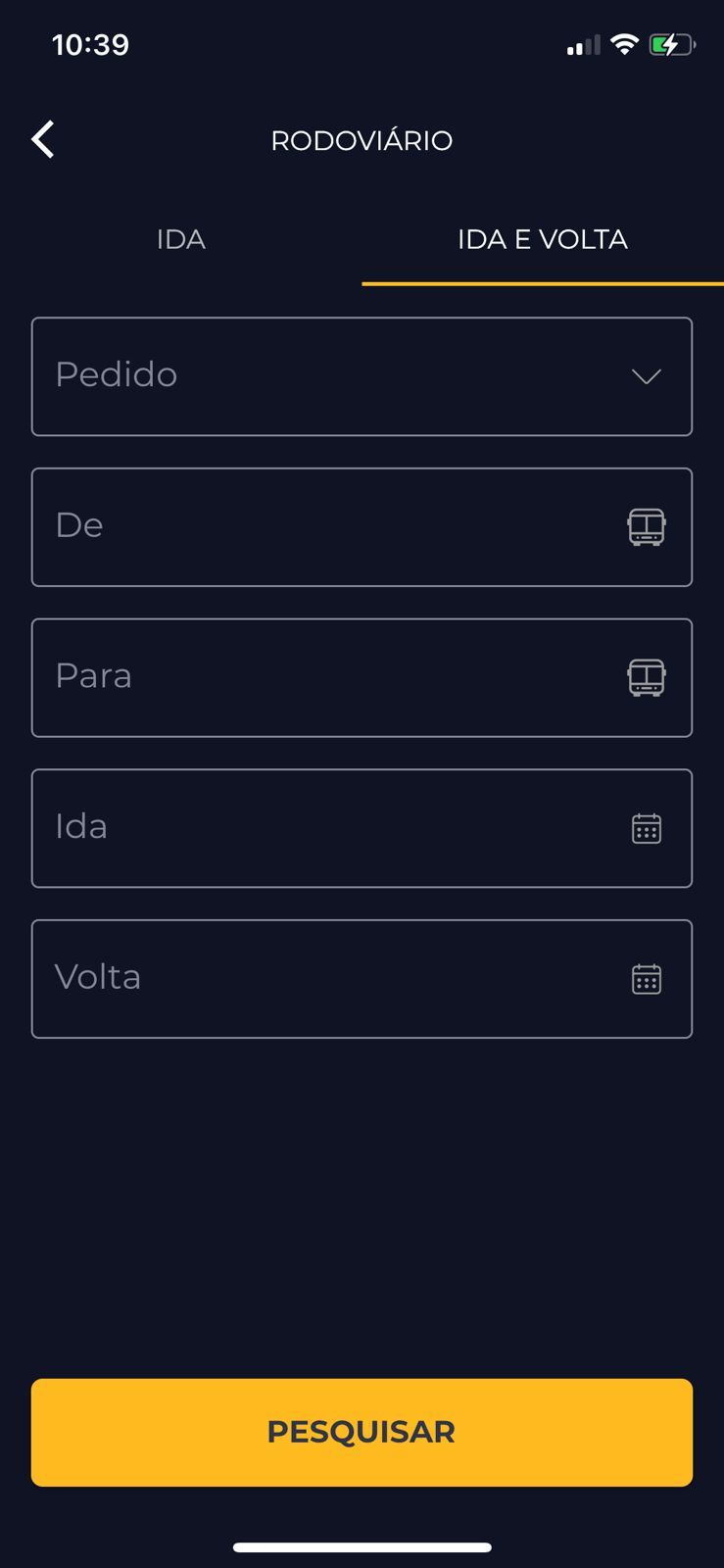Go back using the top-left arrow
This screenshot has height=1568, width=724.
tap(43, 139)
